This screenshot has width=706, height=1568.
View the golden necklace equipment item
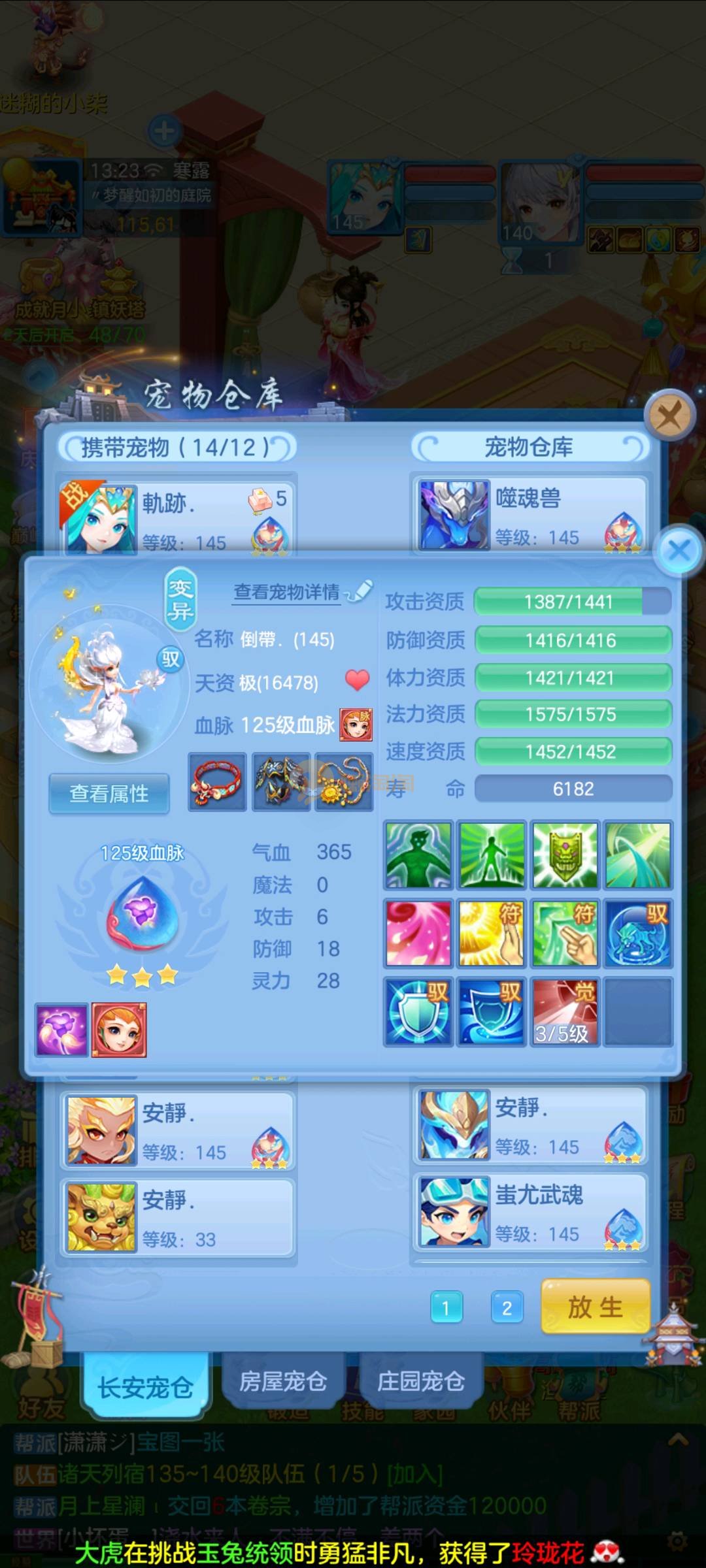[344, 781]
